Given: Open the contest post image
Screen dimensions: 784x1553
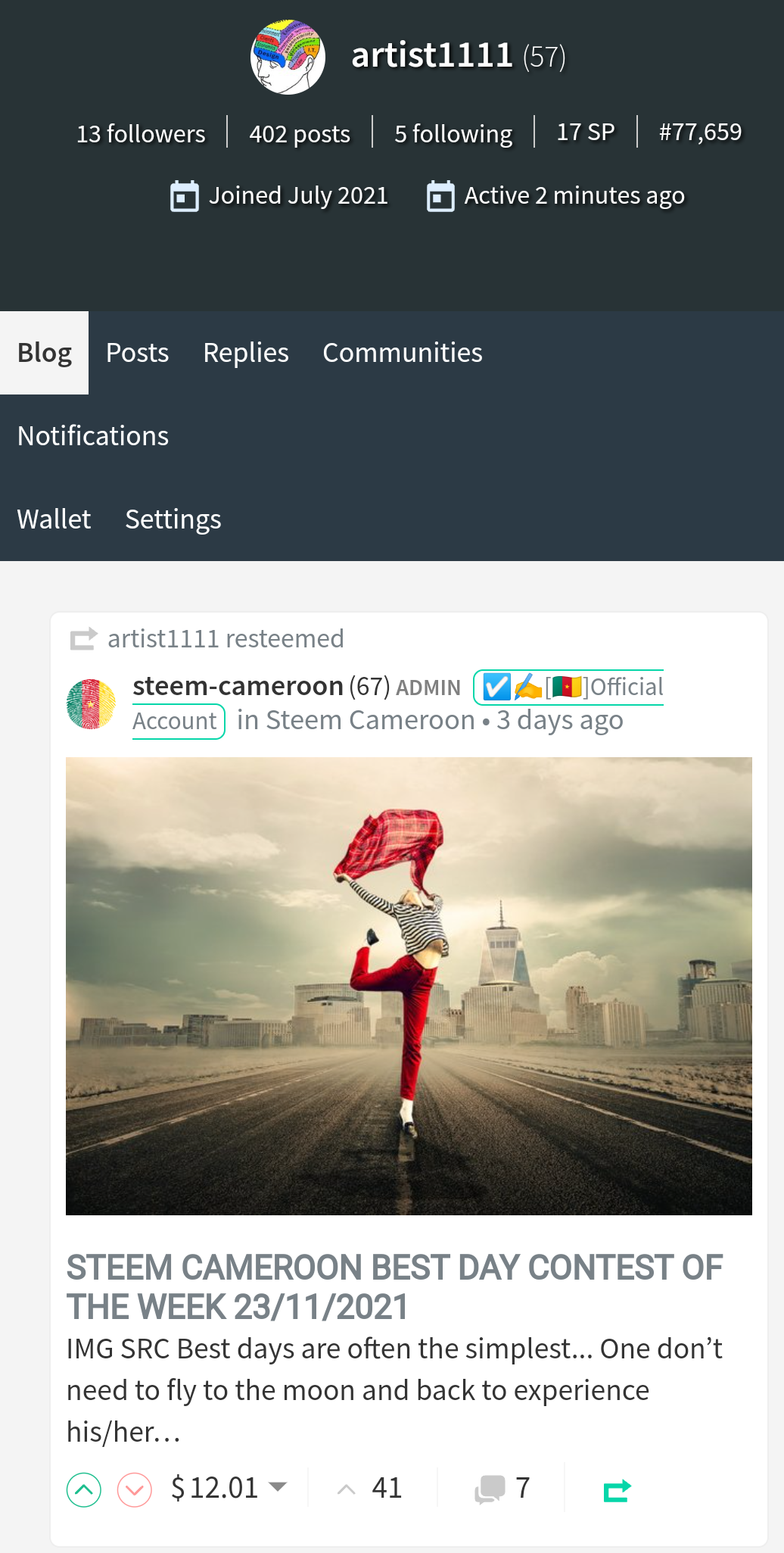Looking at the screenshot, I should [409, 986].
